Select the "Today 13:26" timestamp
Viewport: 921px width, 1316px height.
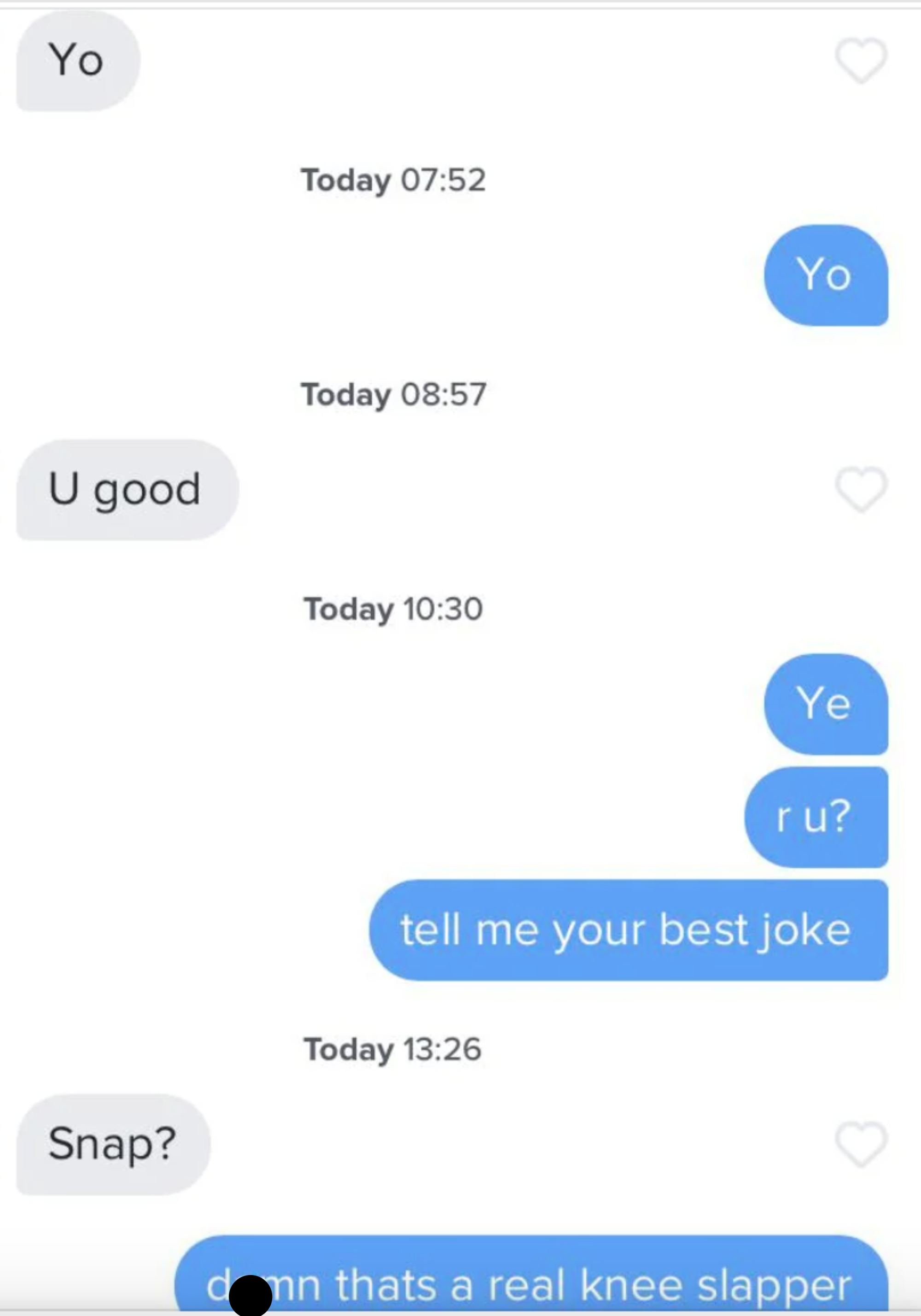[392, 1049]
